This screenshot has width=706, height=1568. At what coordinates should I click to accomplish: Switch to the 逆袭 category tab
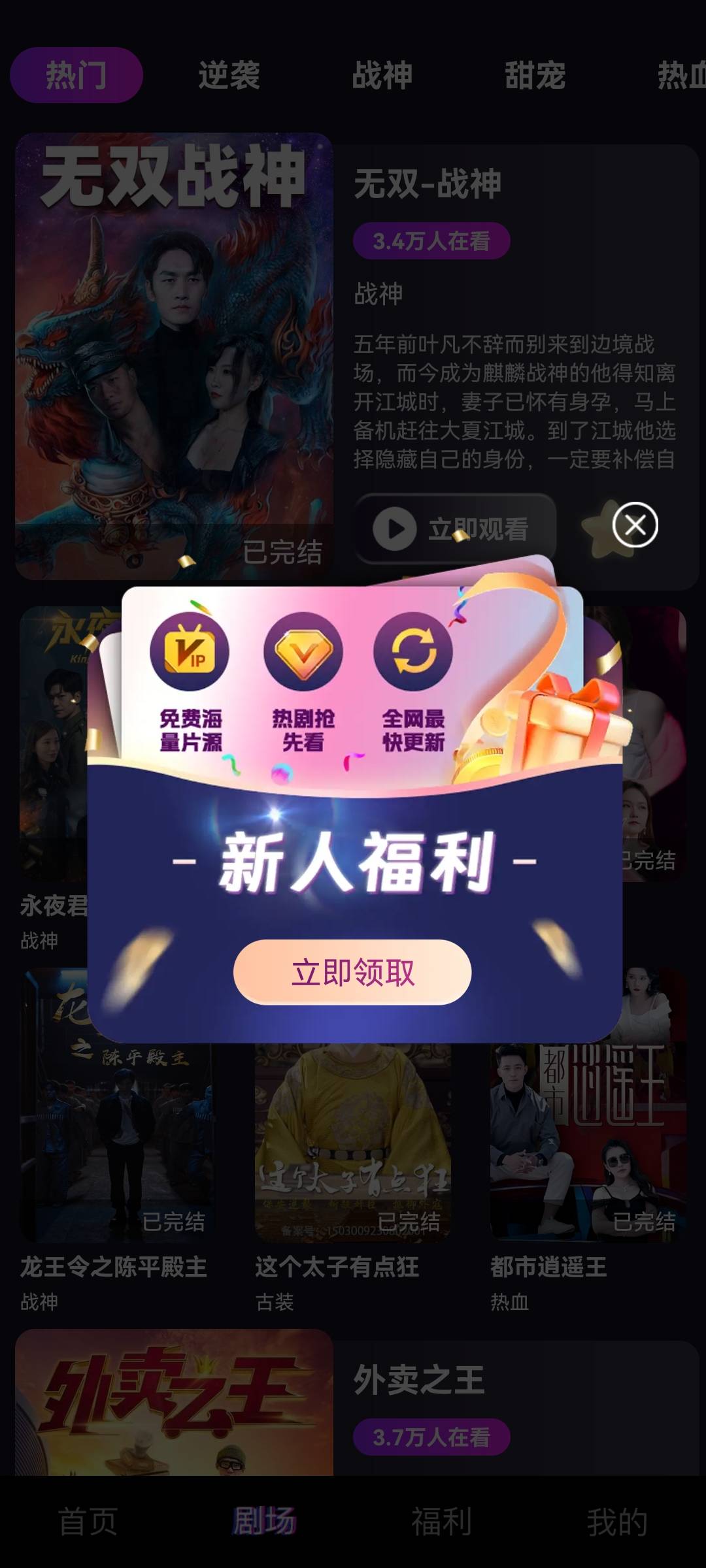point(229,75)
